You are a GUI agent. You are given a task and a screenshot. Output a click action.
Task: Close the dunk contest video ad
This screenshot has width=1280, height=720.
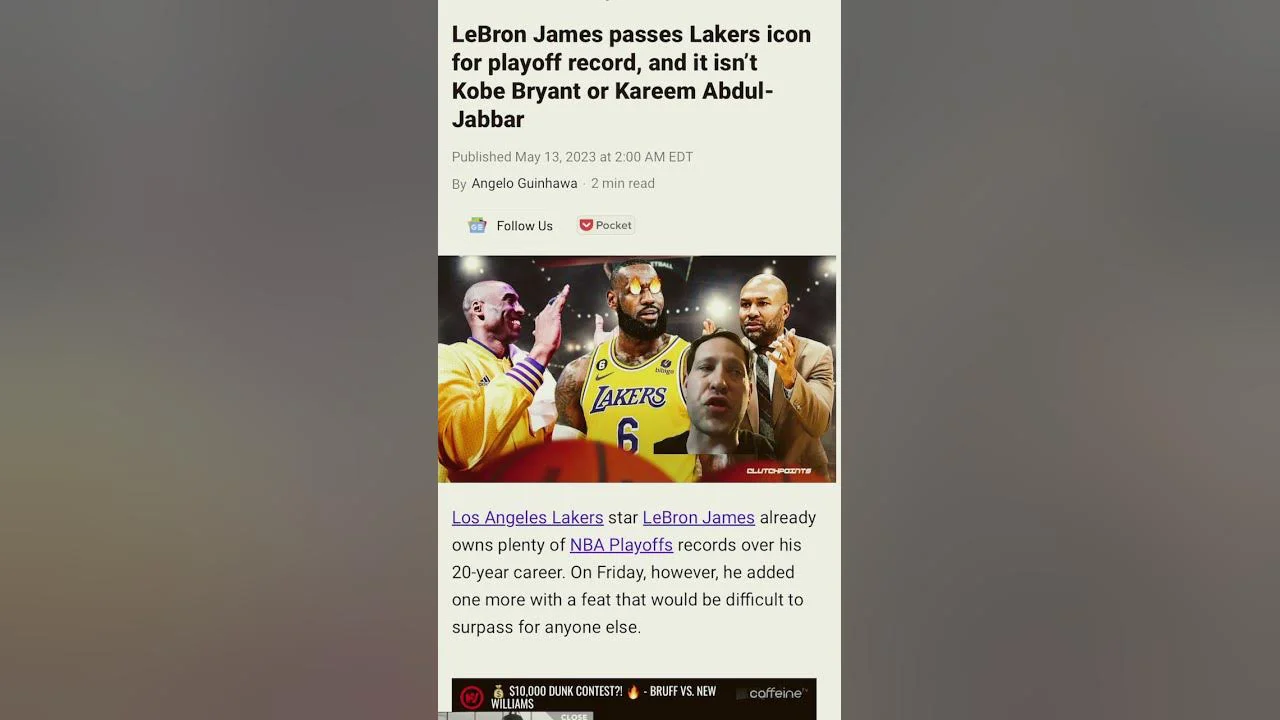click(574, 716)
